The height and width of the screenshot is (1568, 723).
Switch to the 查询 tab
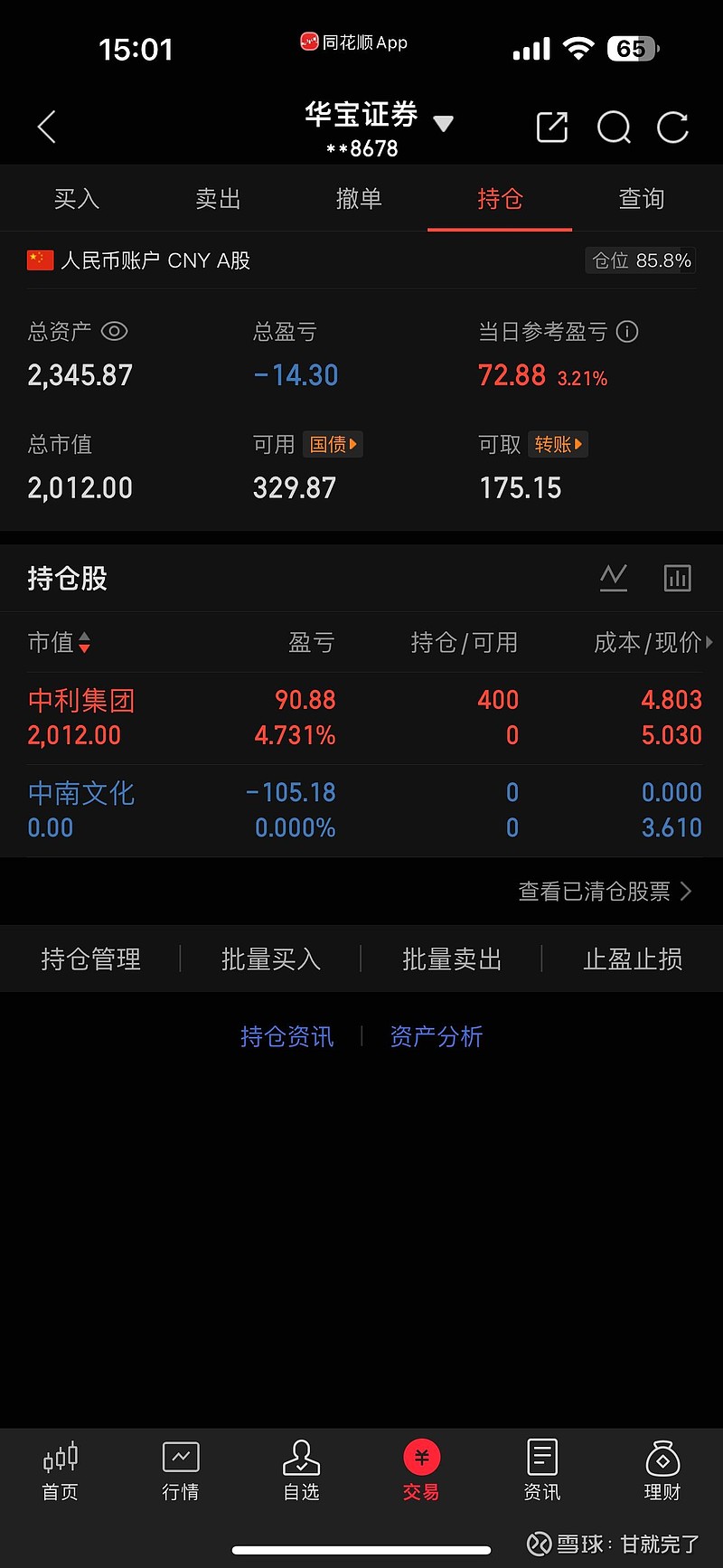coord(641,199)
